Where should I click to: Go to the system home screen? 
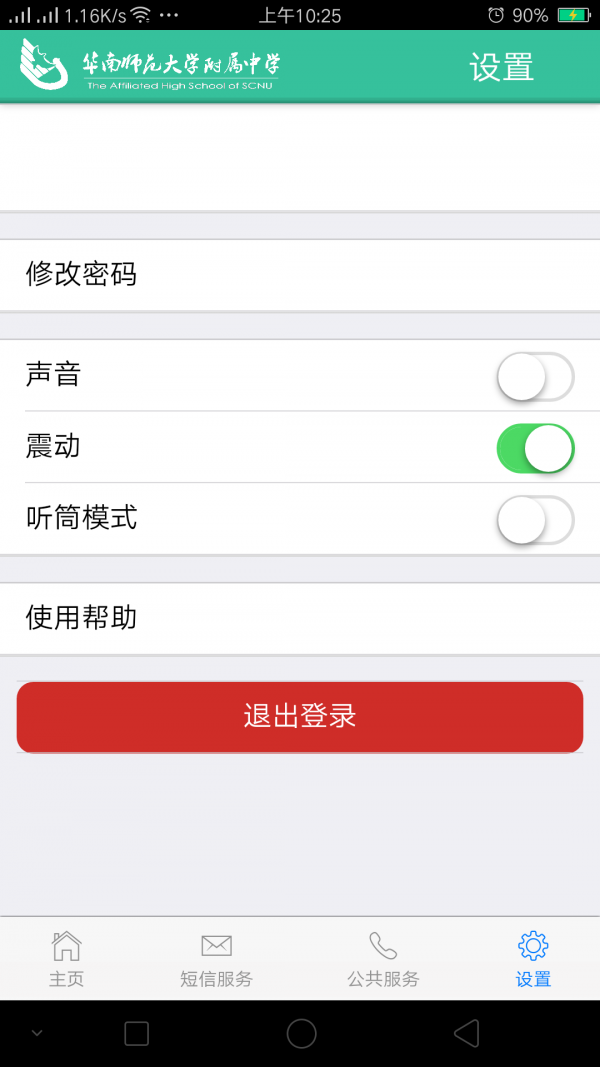tap(301, 1033)
